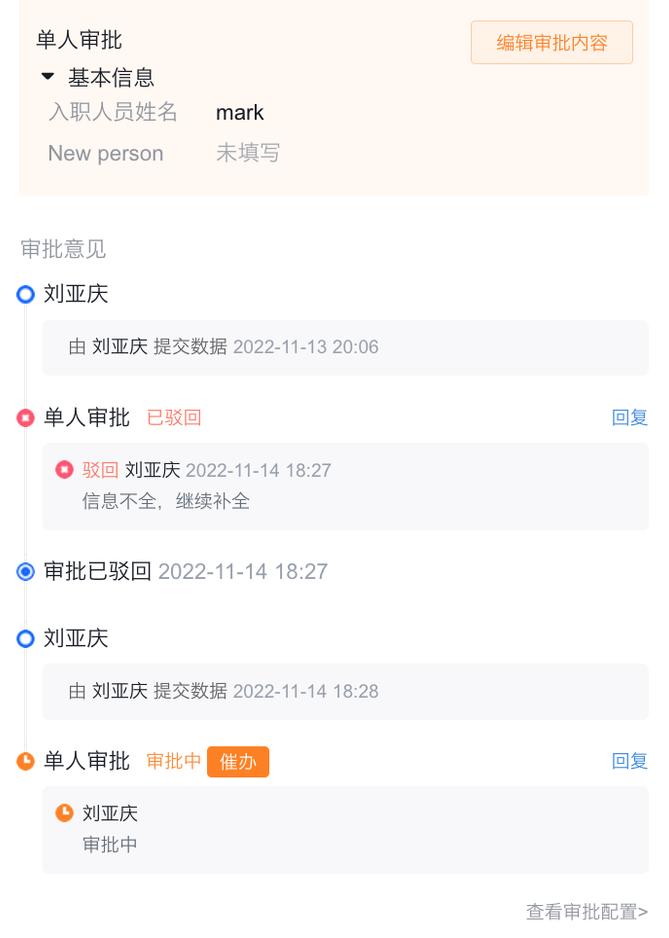Tap the orange 催办 button
669x938 pixels.
(x=238, y=762)
